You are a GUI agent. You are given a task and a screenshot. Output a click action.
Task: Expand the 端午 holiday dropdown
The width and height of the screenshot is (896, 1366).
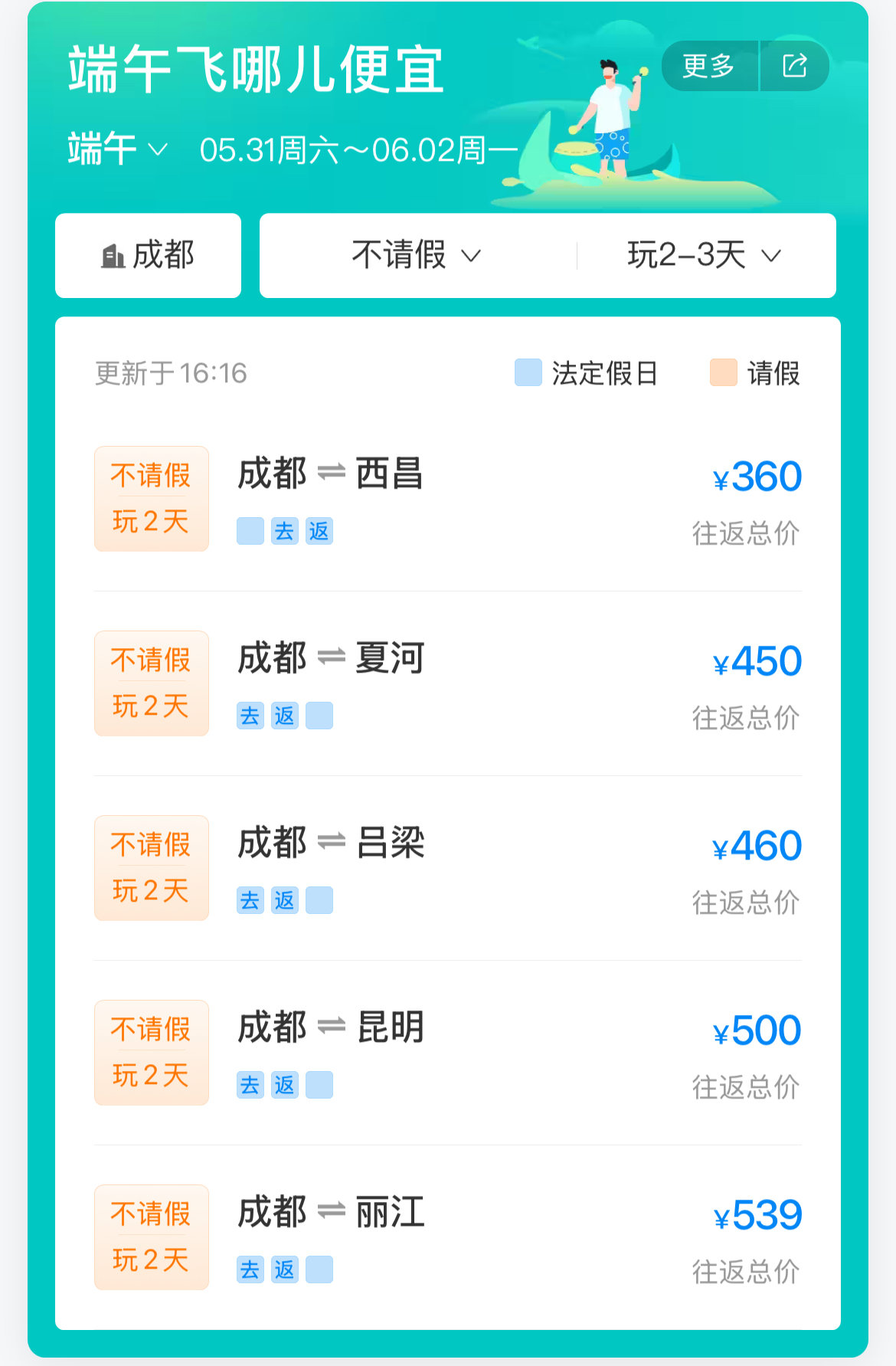(117, 149)
